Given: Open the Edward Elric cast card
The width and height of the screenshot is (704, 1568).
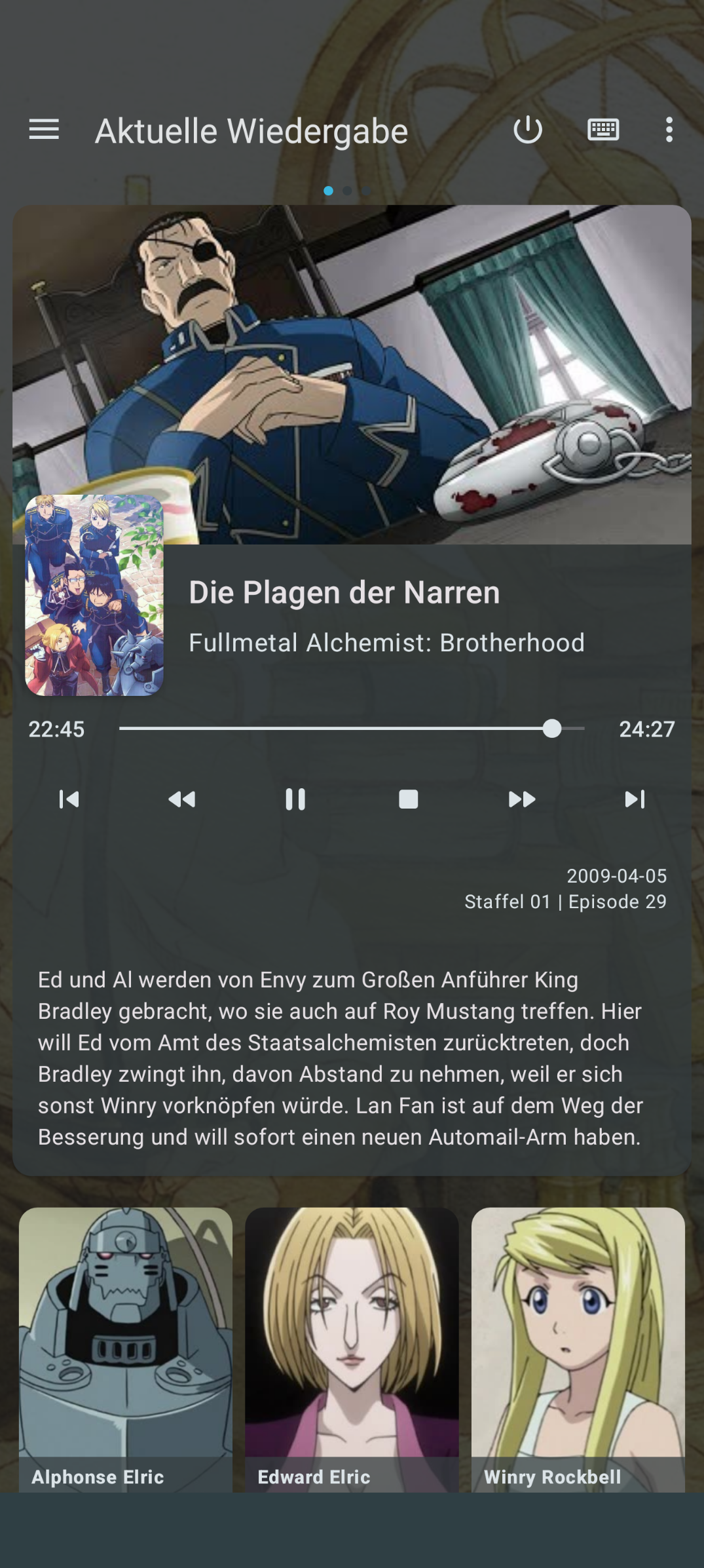Looking at the screenshot, I should tap(352, 1348).
